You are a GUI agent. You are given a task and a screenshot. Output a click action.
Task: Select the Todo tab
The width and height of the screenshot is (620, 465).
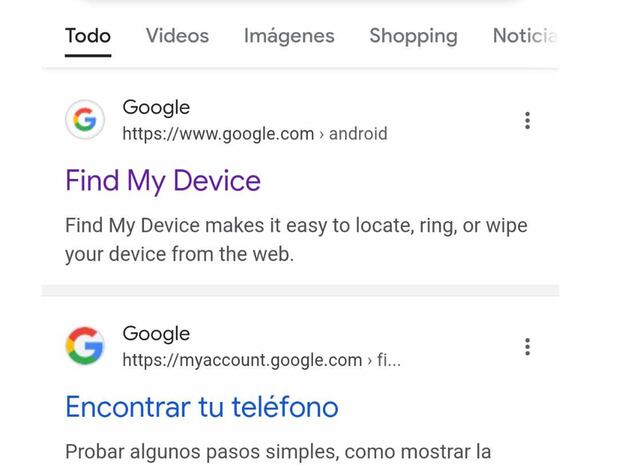(88, 36)
